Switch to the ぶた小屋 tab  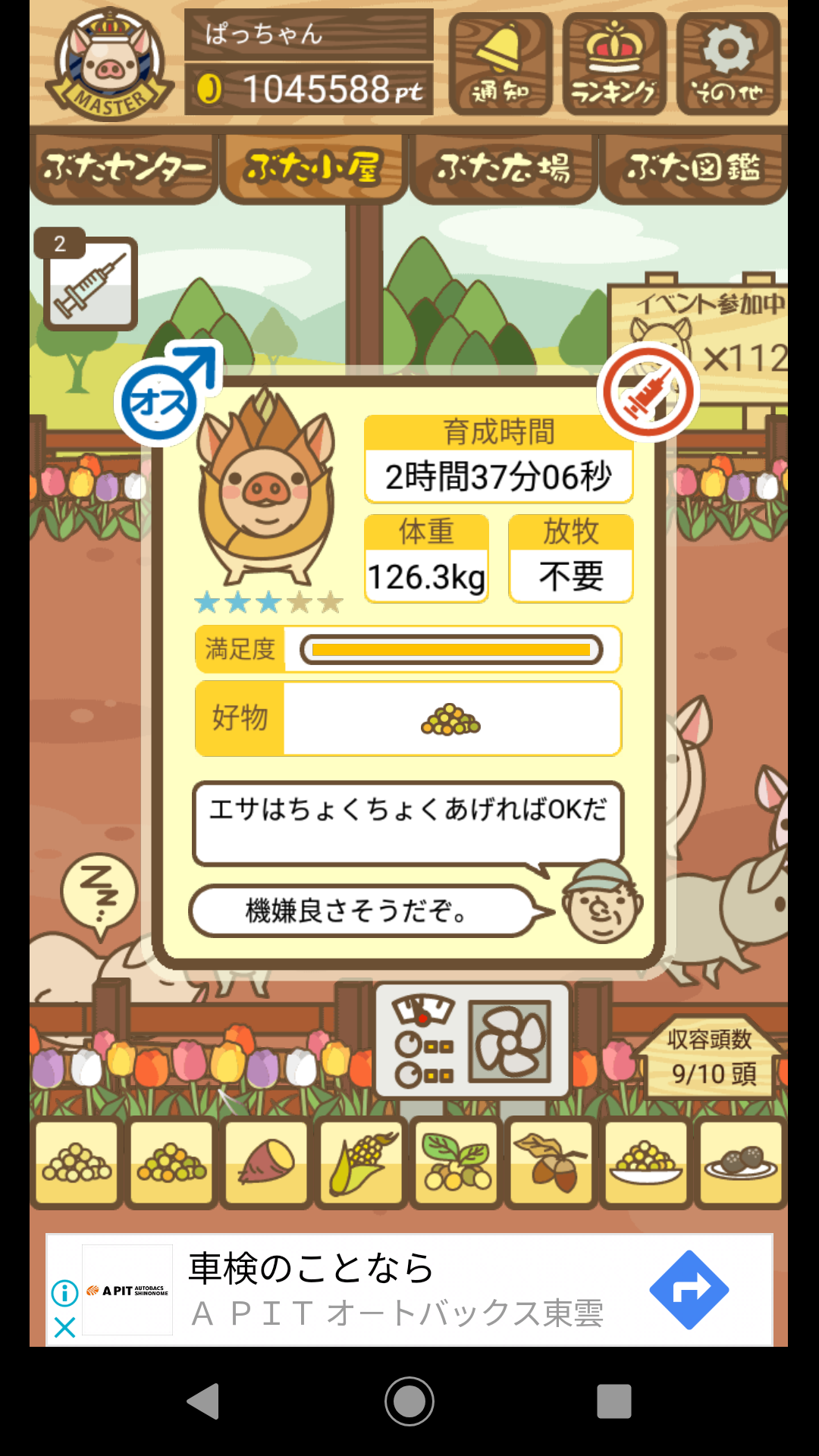tap(314, 168)
